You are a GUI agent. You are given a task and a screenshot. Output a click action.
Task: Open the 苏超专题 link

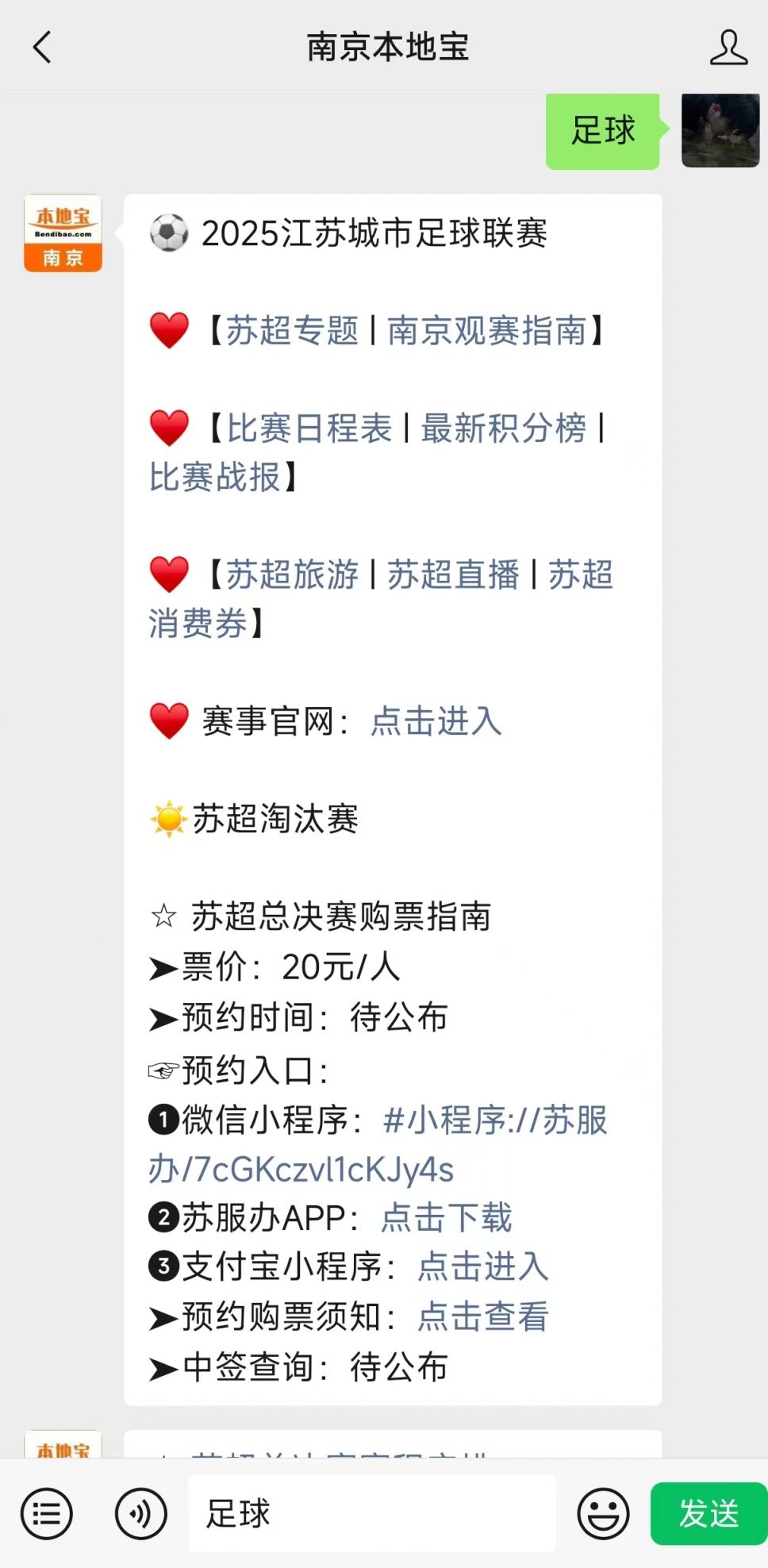coord(292,331)
